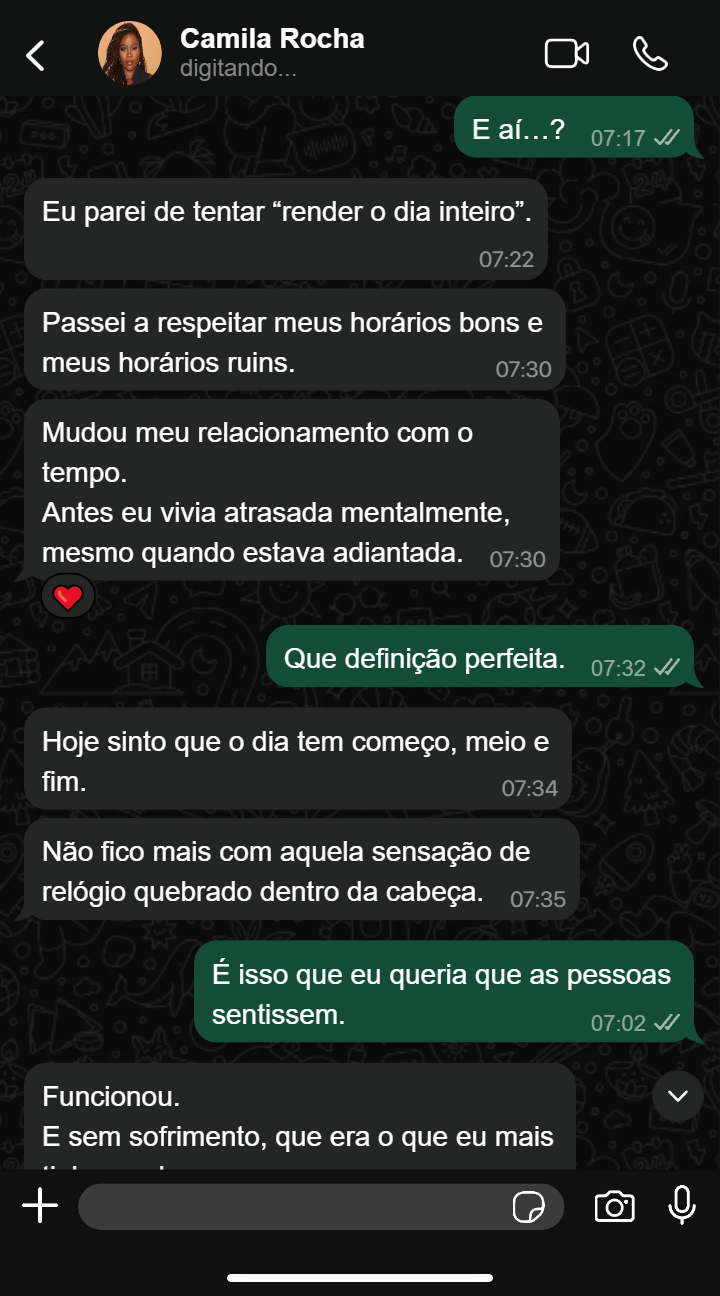720x1296 pixels.
Task: Open the sticker picker
Action: [x=528, y=1208]
